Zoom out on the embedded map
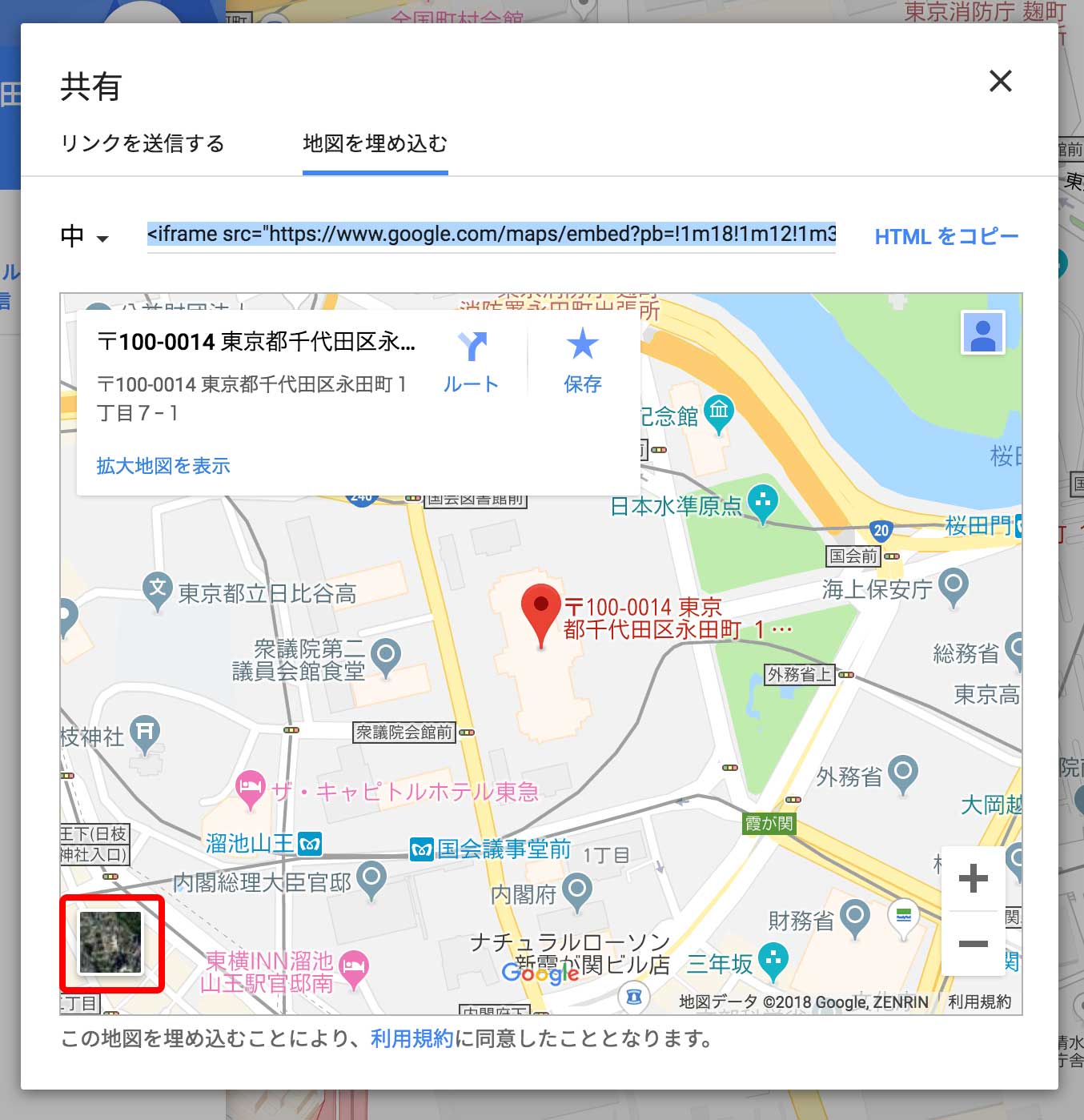1084x1120 pixels. (973, 944)
